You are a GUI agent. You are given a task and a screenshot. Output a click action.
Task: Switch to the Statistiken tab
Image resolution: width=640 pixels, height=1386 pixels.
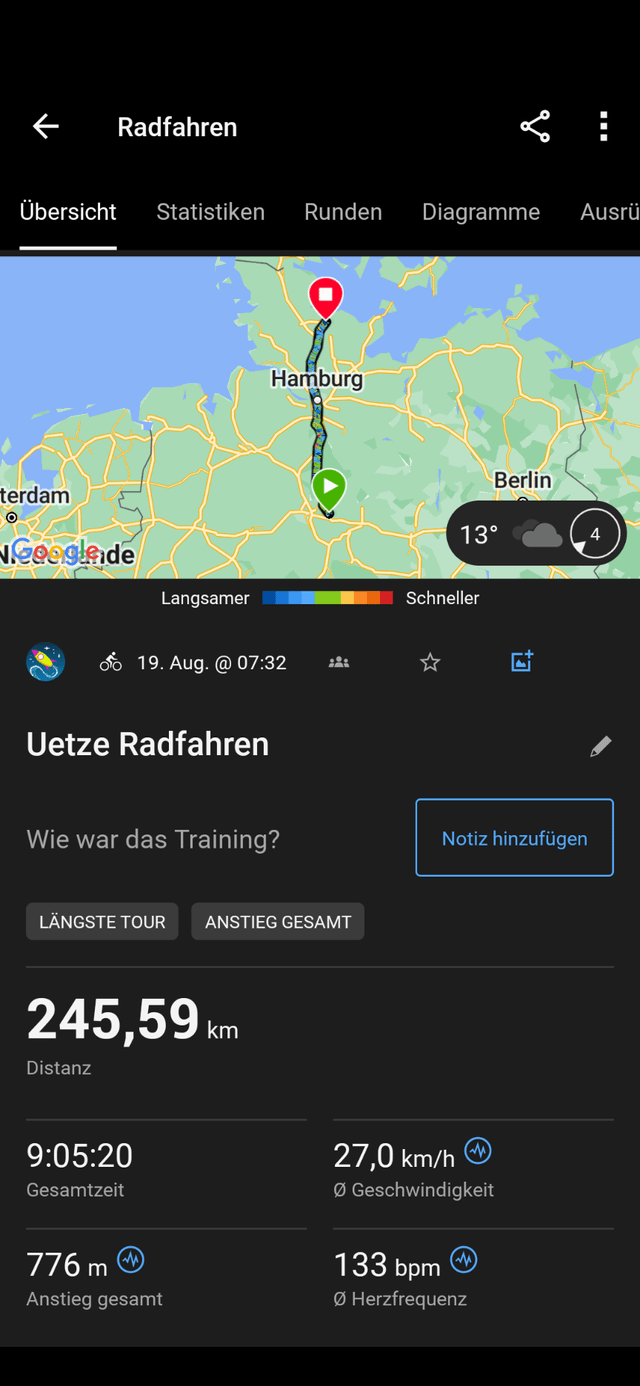pyautogui.click(x=211, y=212)
